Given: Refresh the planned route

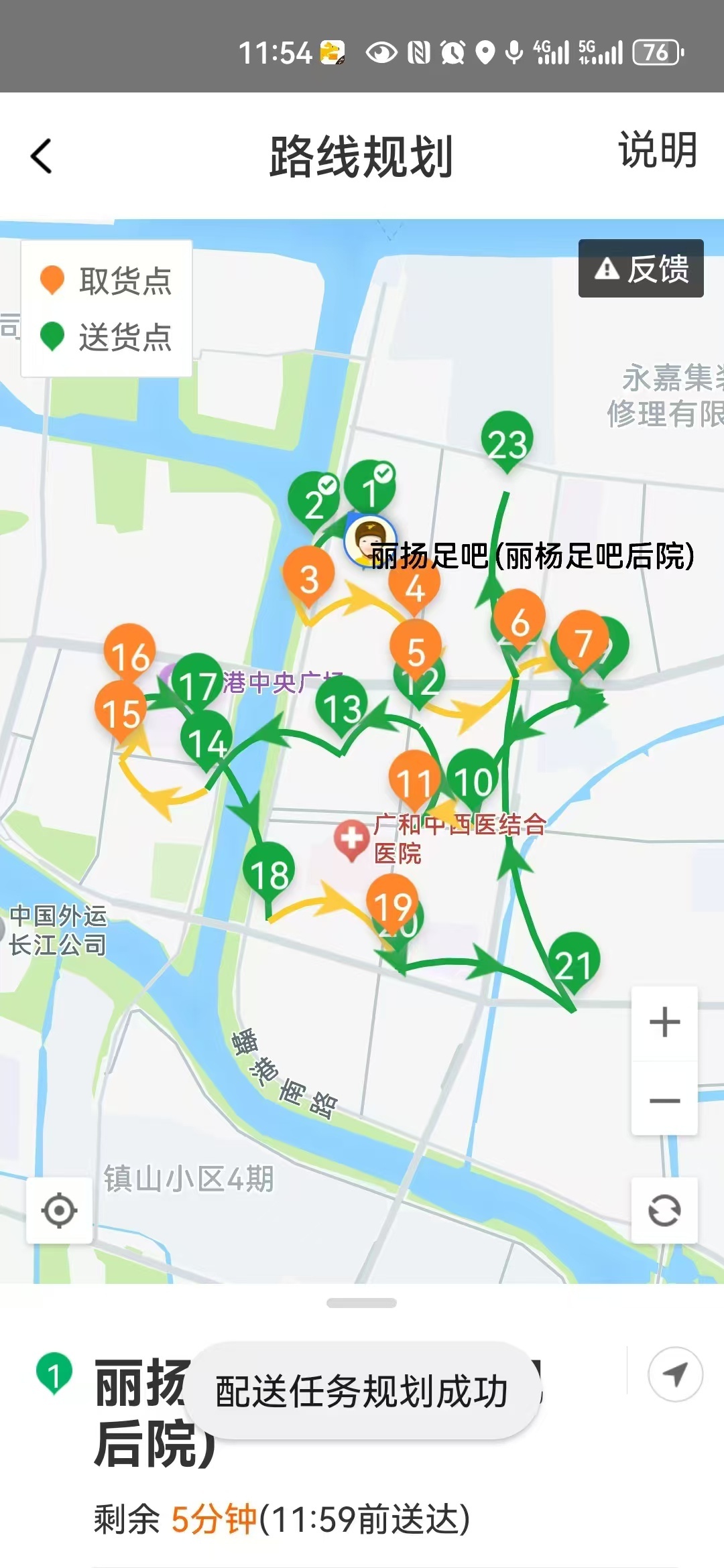Looking at the screenshot, I should pyautogui.click(x=664, y=1210).
